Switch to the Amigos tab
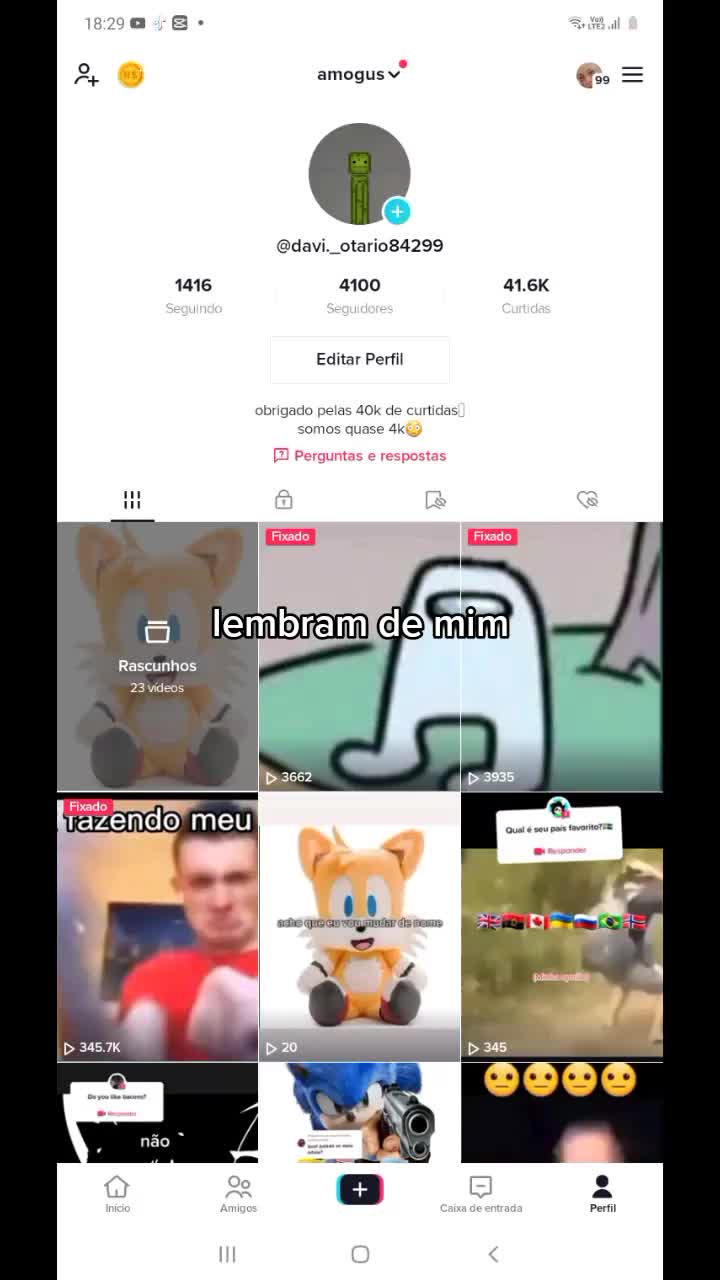The width and height of the screenshot is (720, 1280). click(238, 1193)
